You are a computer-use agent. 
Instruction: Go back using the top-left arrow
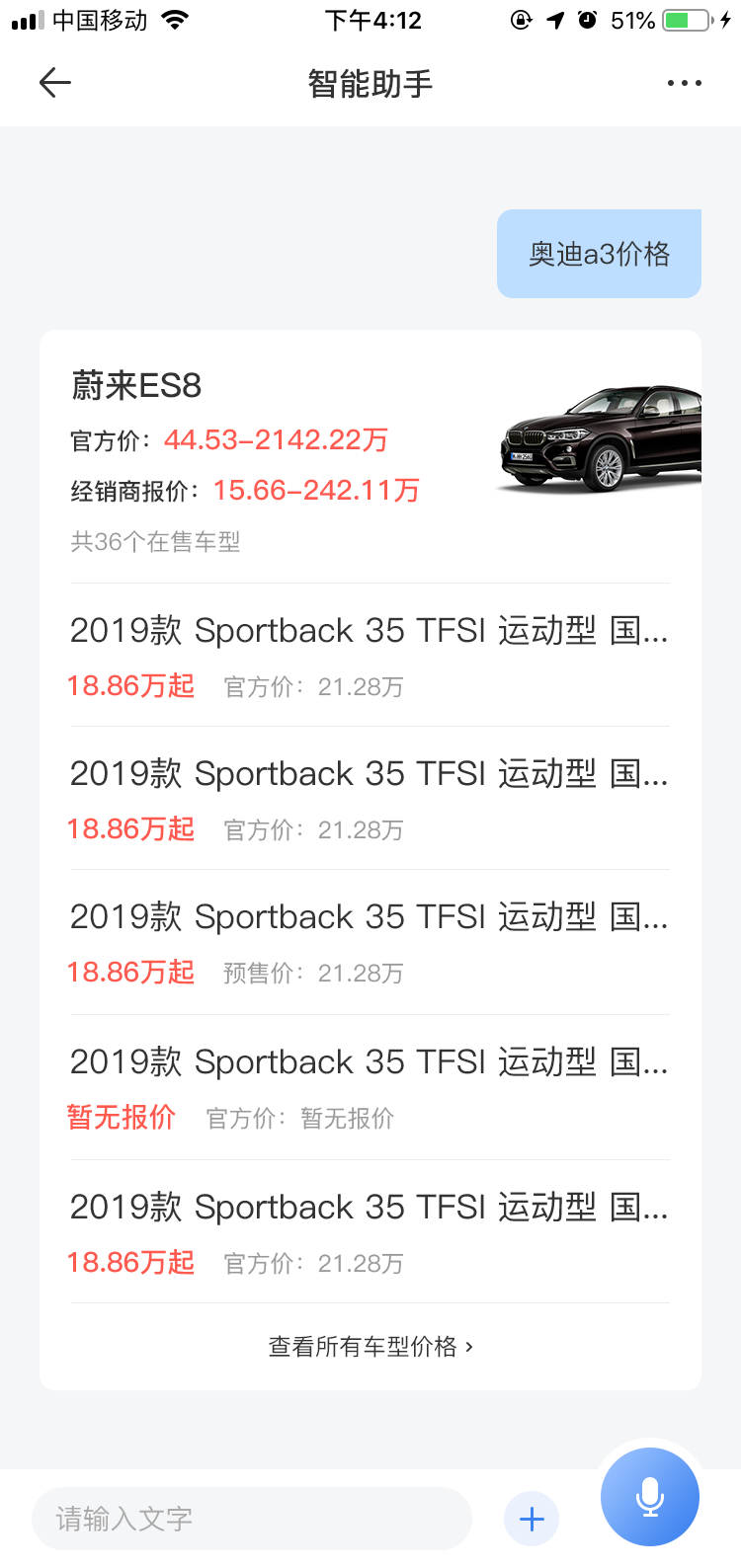click(55, 84)
